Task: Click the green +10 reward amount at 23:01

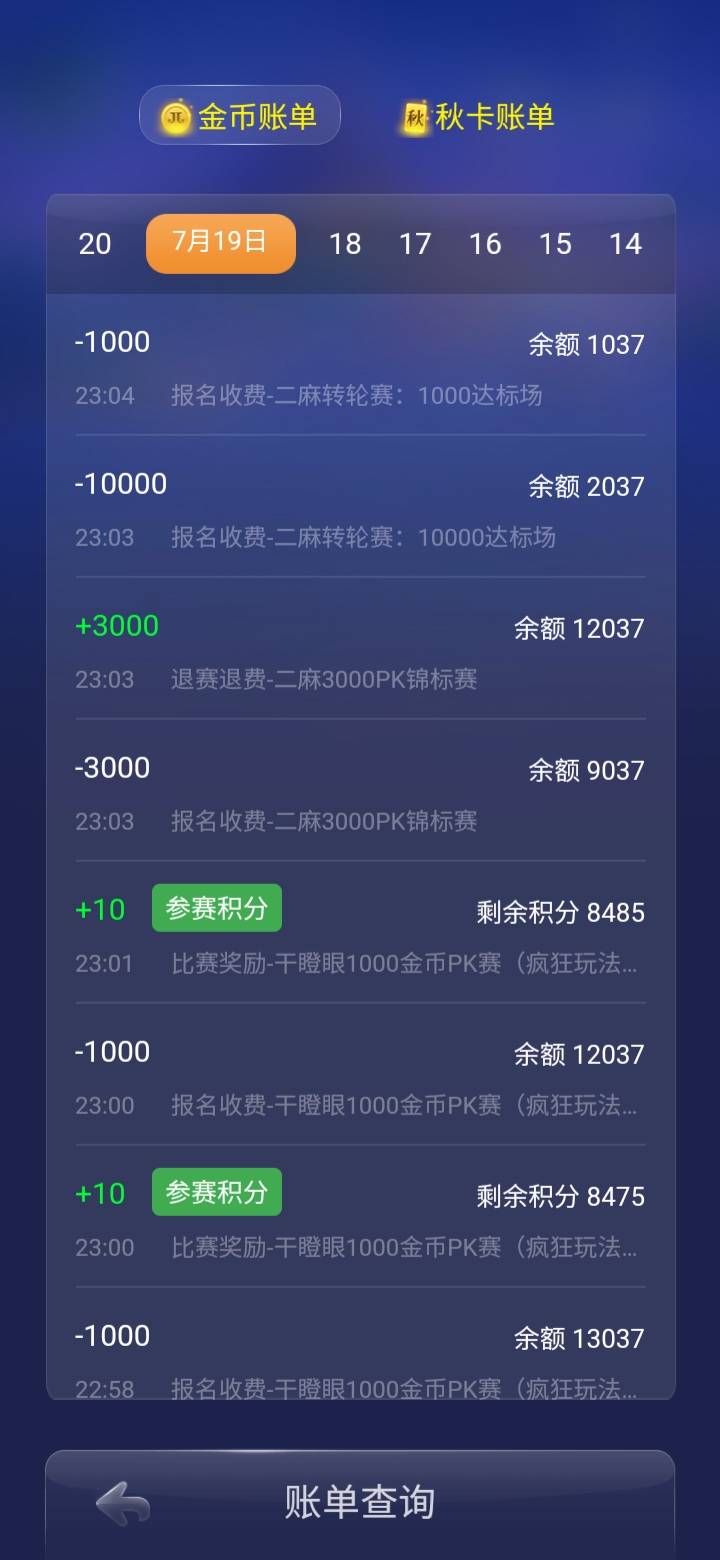Action: click(x=100, y=907)
